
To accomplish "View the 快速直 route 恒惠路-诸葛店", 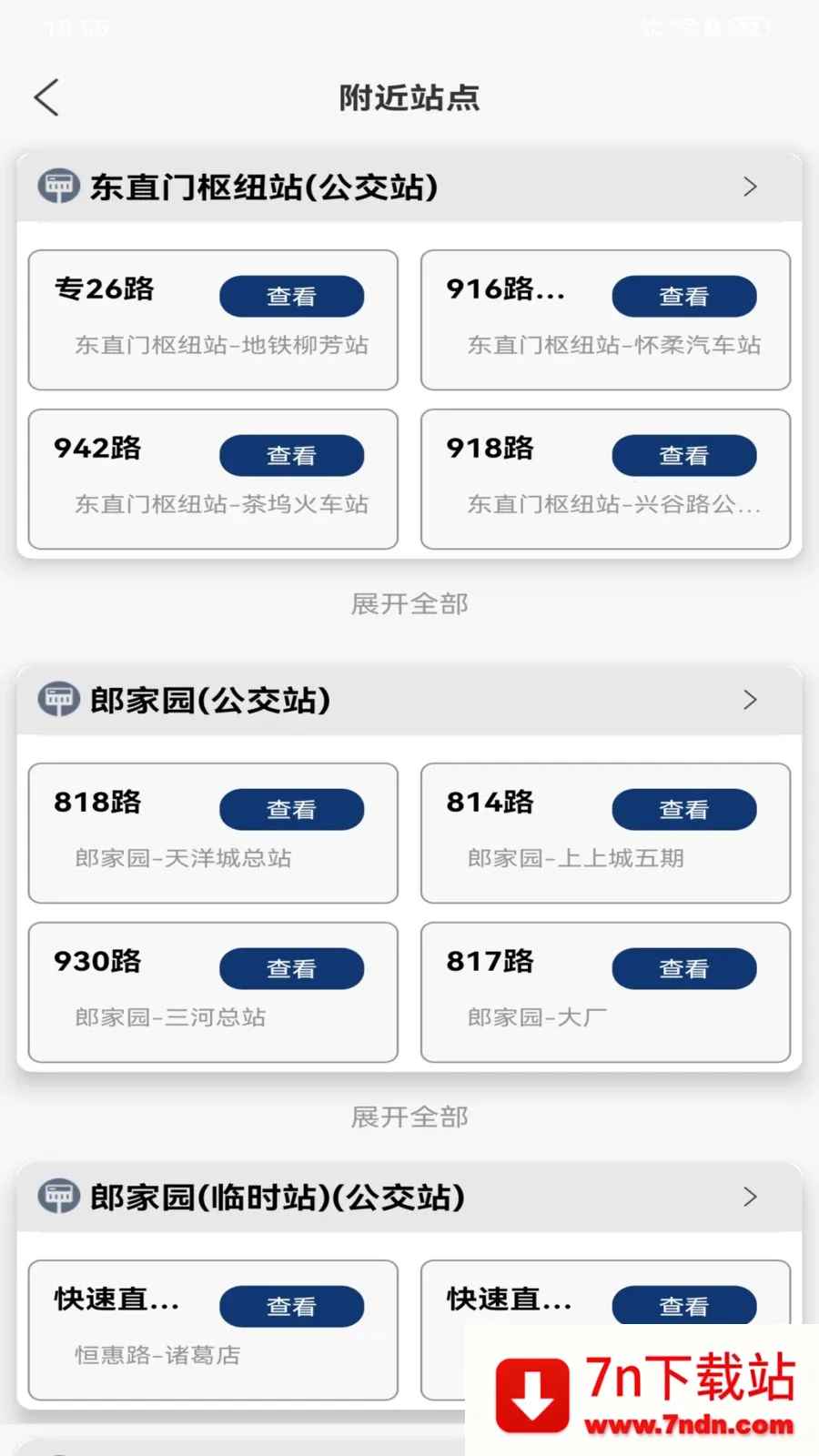I will click(291, 1307).
